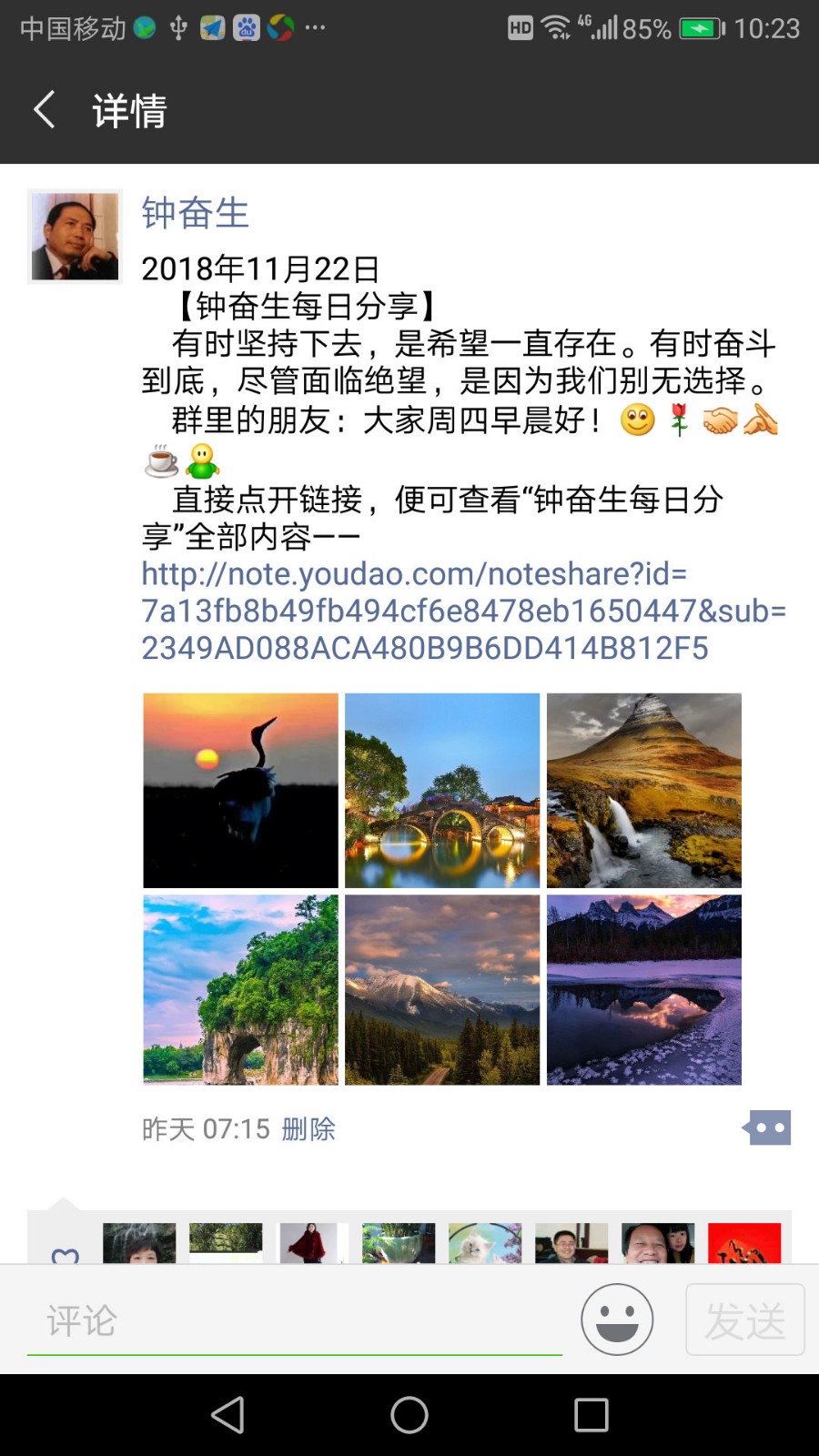View the snowy peak forest photo
This screenshot has width=819, height=1456.
(x=442, y=990)
